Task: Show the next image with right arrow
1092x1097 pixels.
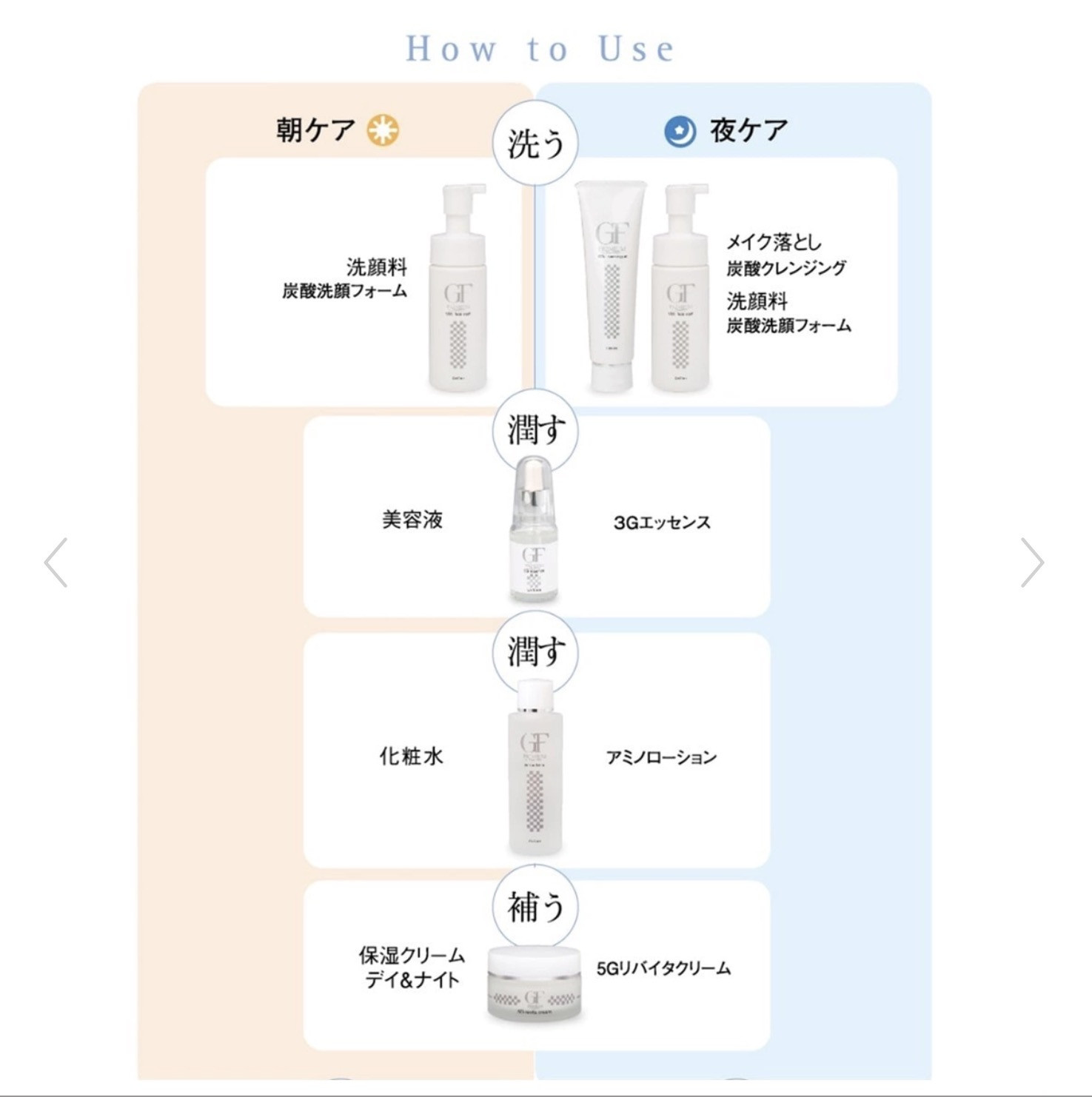Action: click(x=1032, y=563)
